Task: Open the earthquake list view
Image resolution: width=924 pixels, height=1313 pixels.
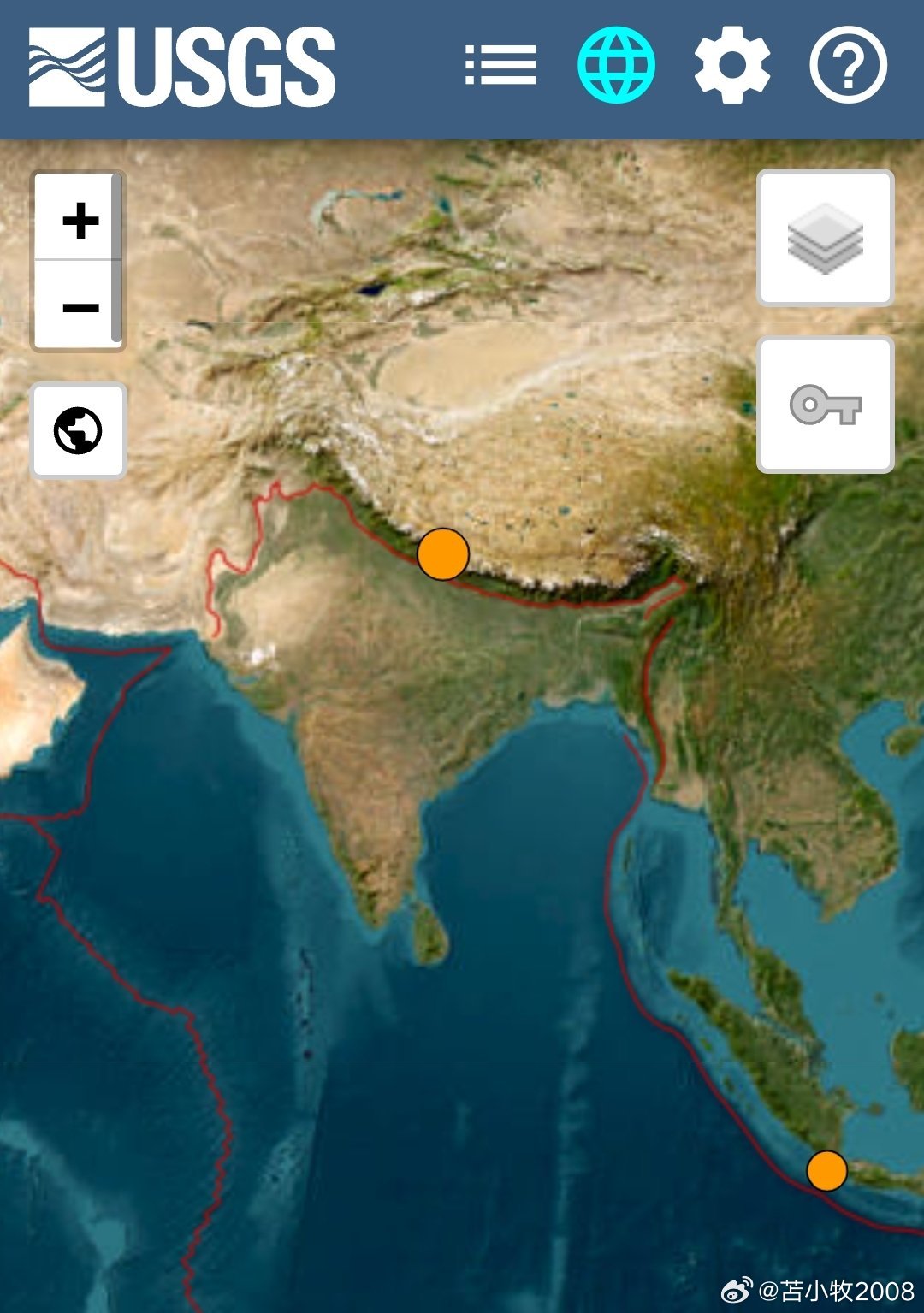Action: pyautogui.click(x=500, y=65)
